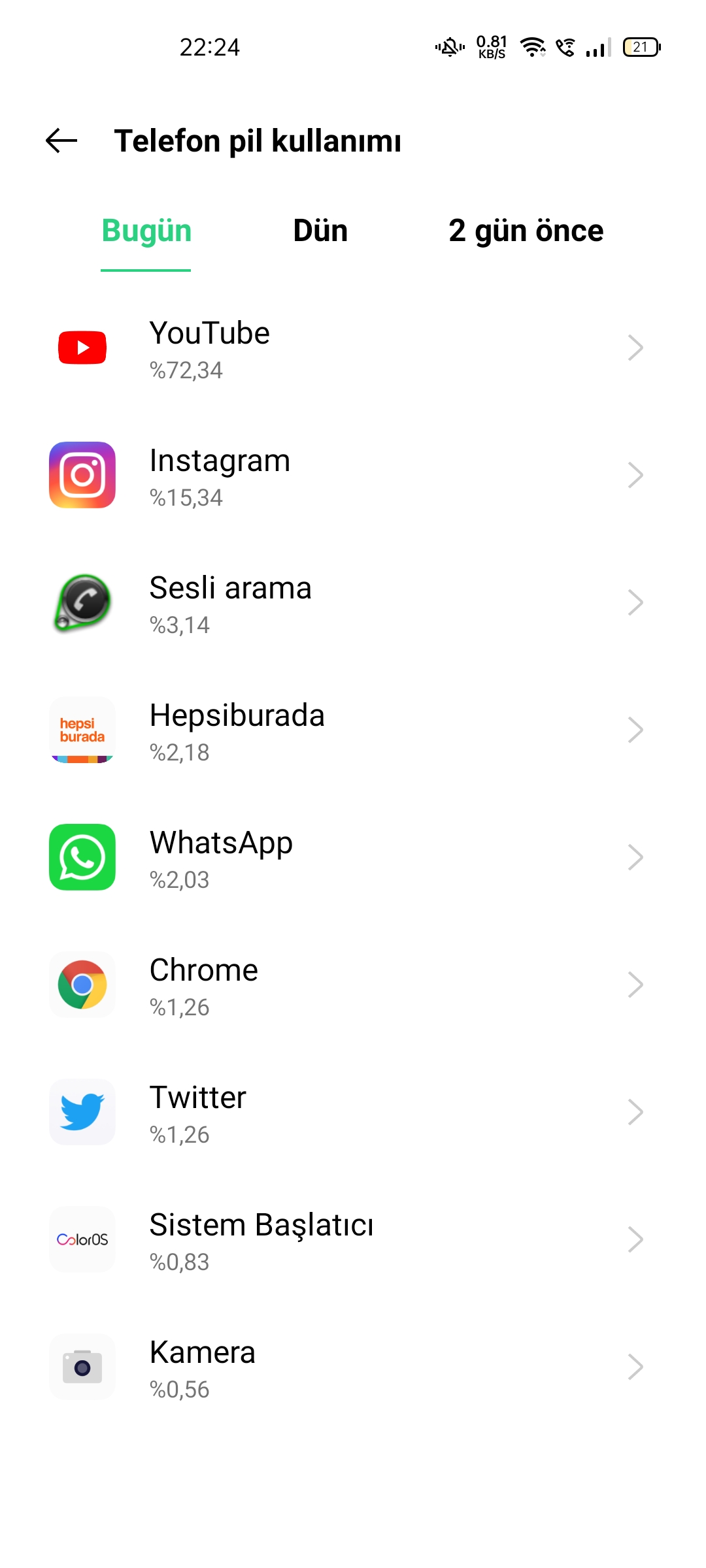Open Sistem Başlatıcı usage row
Image resolution: width=706 pixels, height=1568 pixels.
pyautogui.click(x=353, y=1241)
